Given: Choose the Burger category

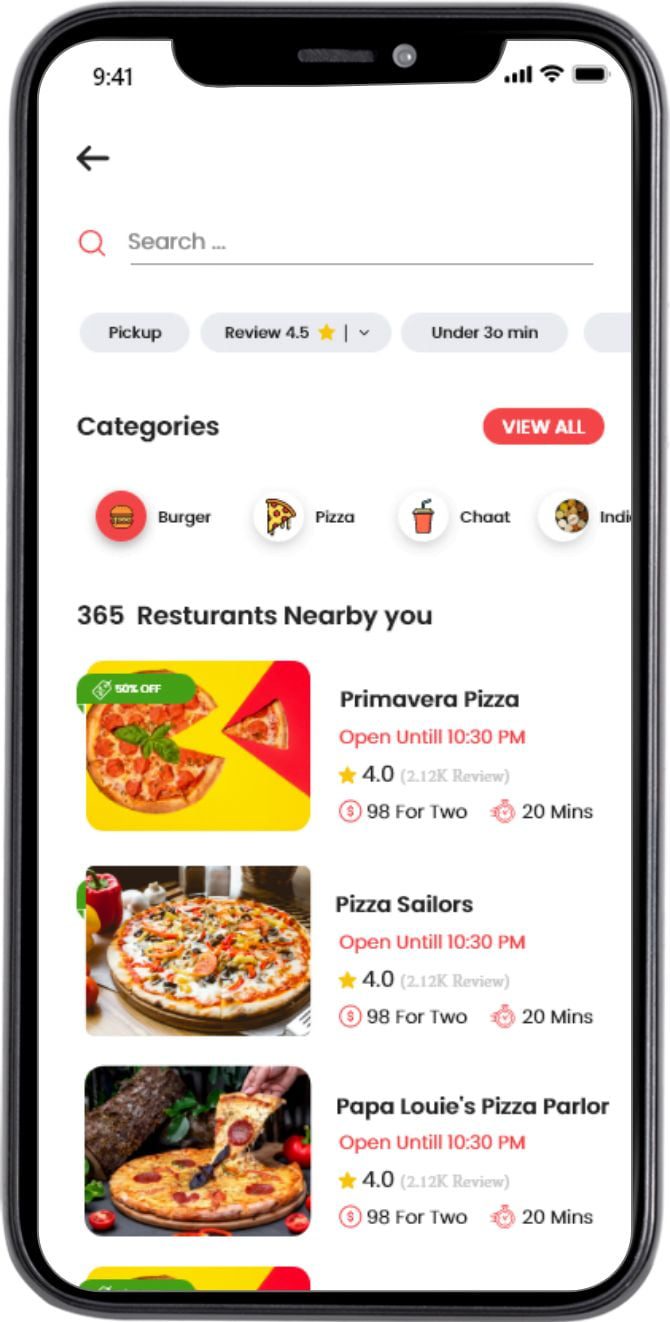Looking at the screenshot, I should [x=122, y=517].
